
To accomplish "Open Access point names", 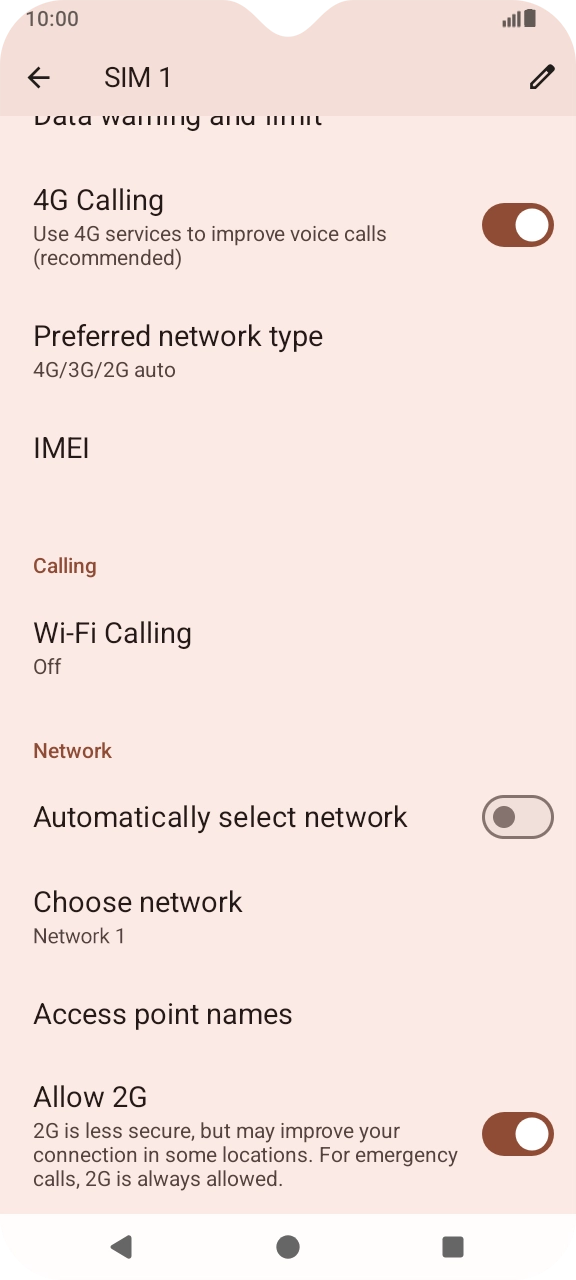I will [x=288, y=1014].
